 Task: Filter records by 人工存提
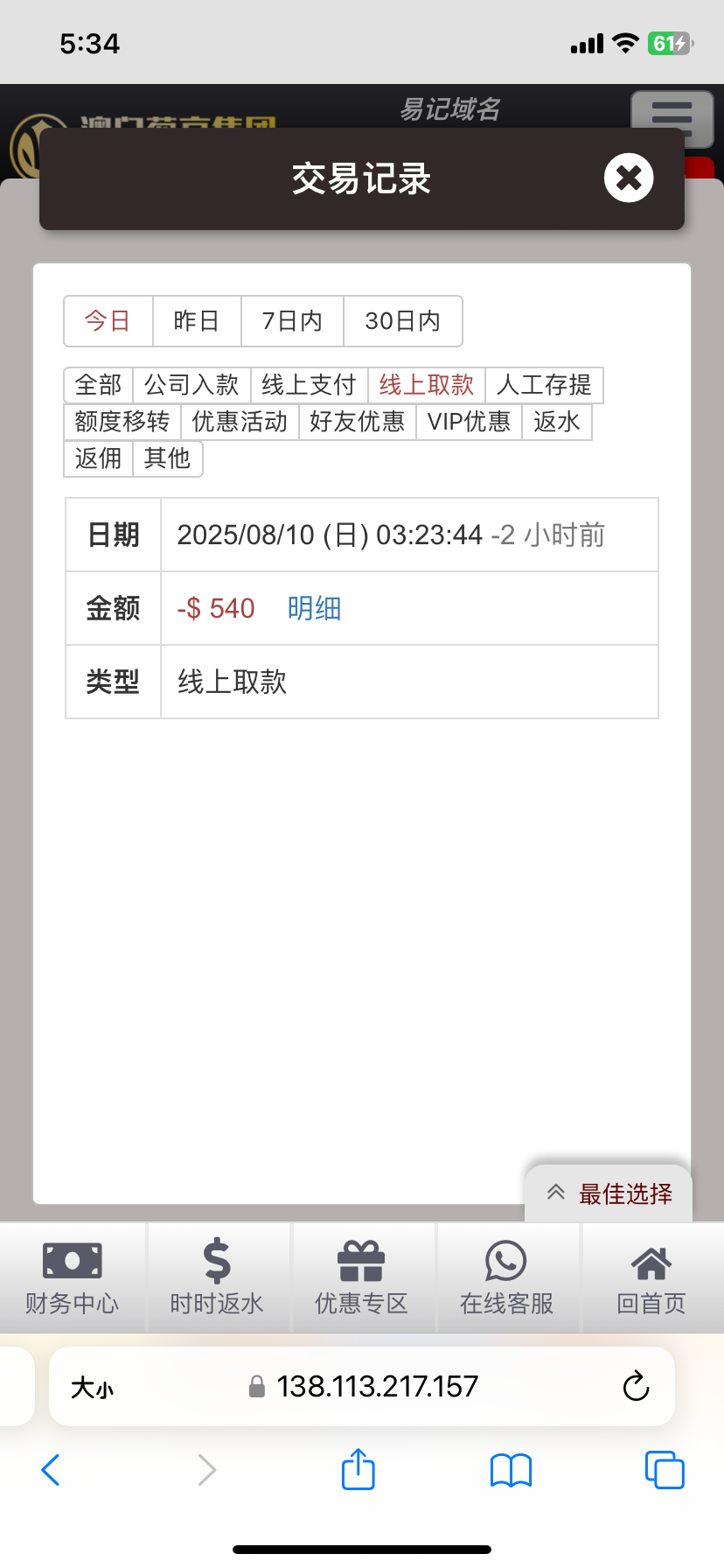pyautogui.click(x=544, y=385)
